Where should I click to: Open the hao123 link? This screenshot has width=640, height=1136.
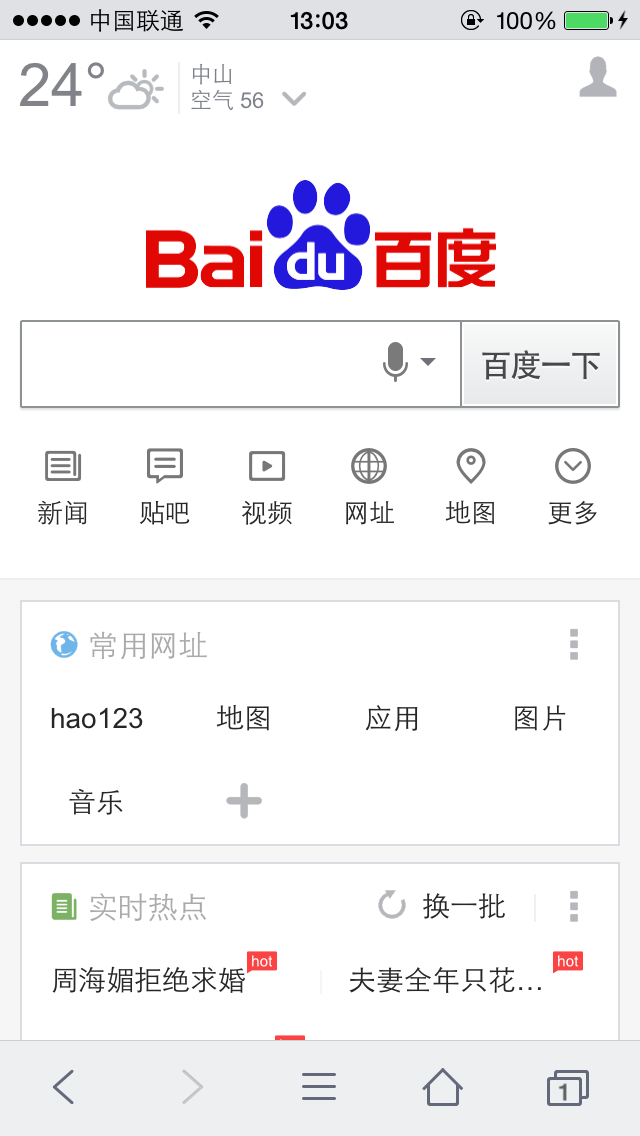click(96, 719)
